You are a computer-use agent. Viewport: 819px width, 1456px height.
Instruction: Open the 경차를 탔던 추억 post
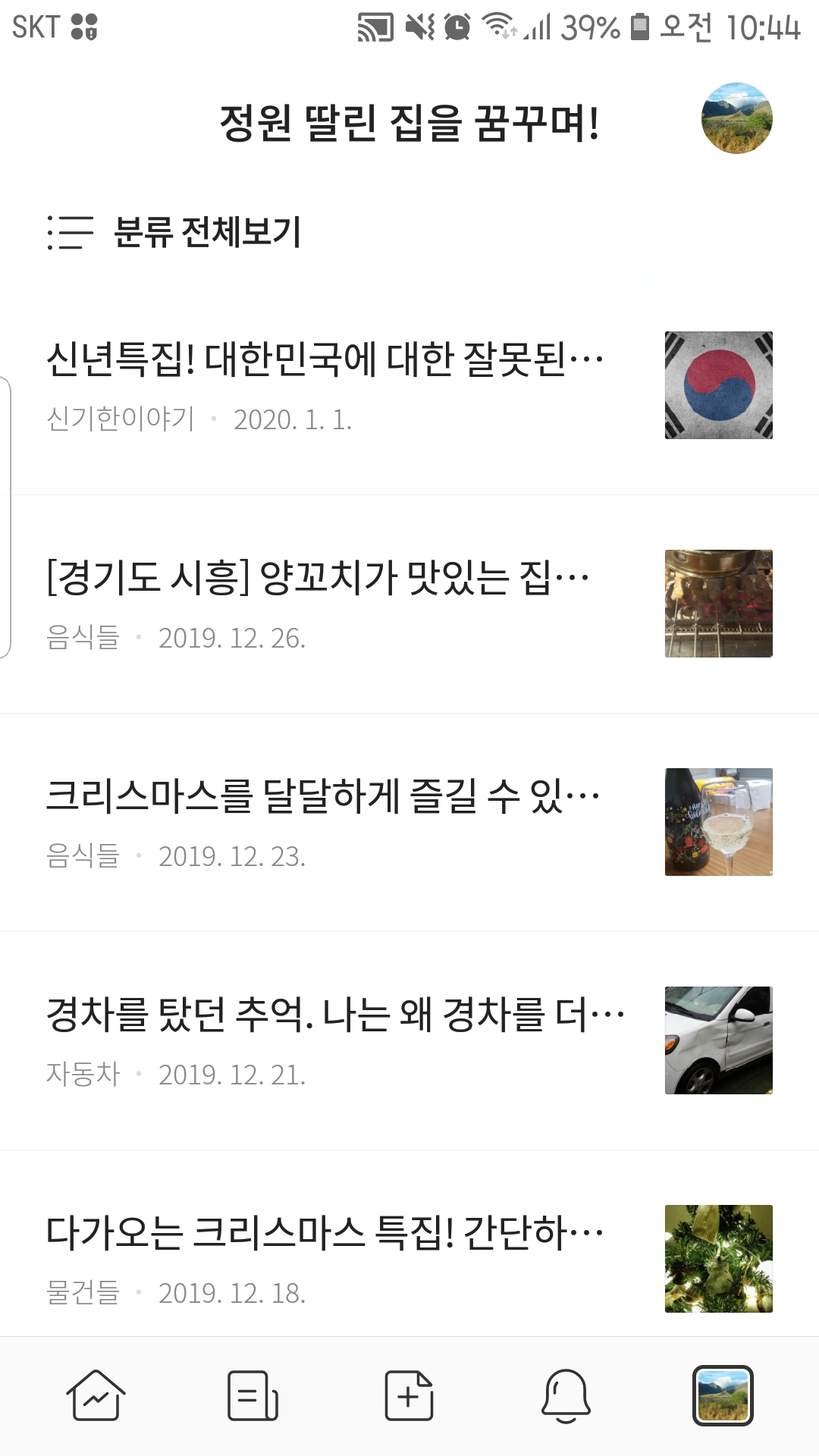[335, 1015]
